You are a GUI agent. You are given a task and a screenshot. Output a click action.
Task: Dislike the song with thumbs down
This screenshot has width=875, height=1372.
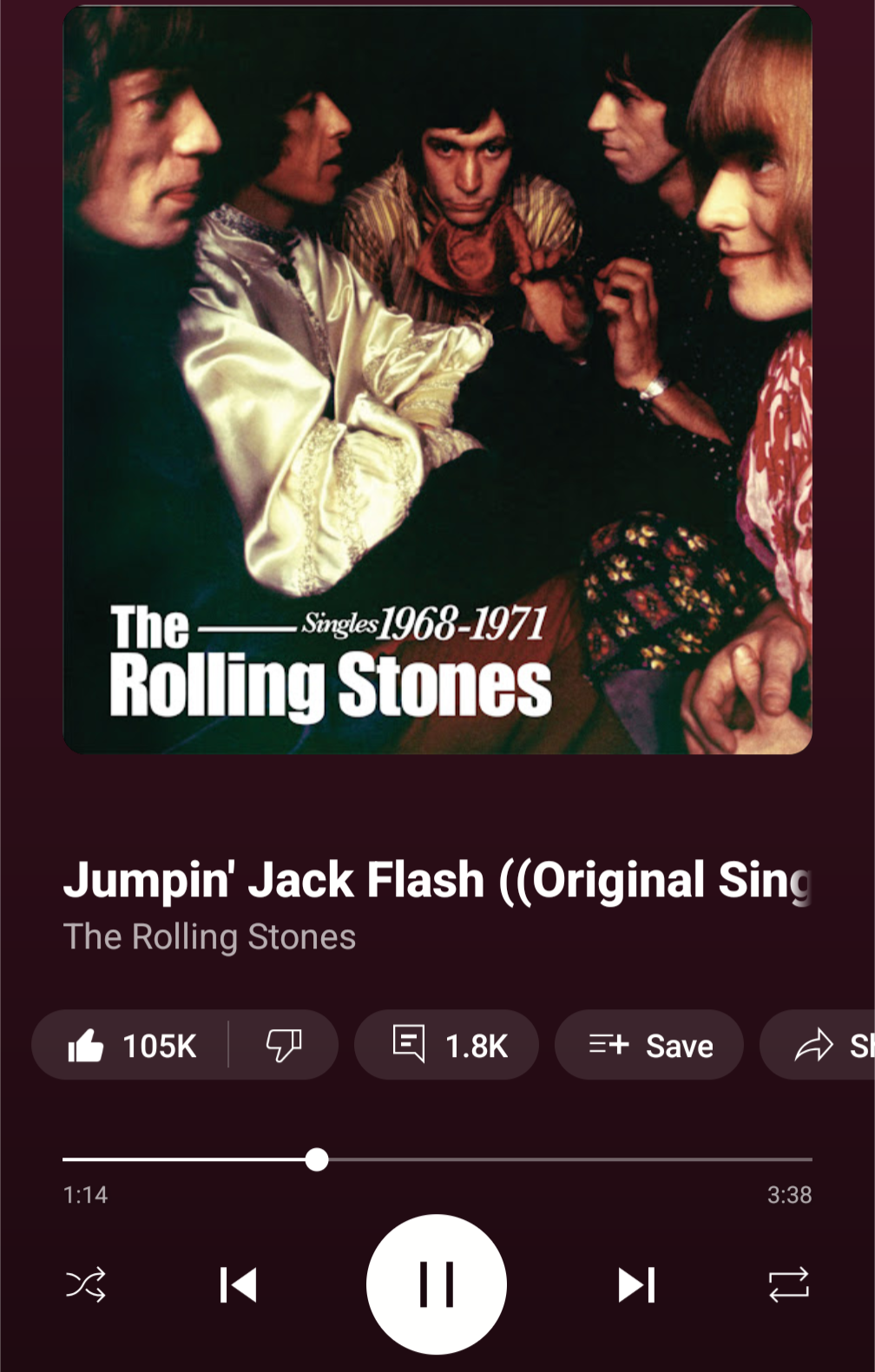click(x=283, y=1045)
